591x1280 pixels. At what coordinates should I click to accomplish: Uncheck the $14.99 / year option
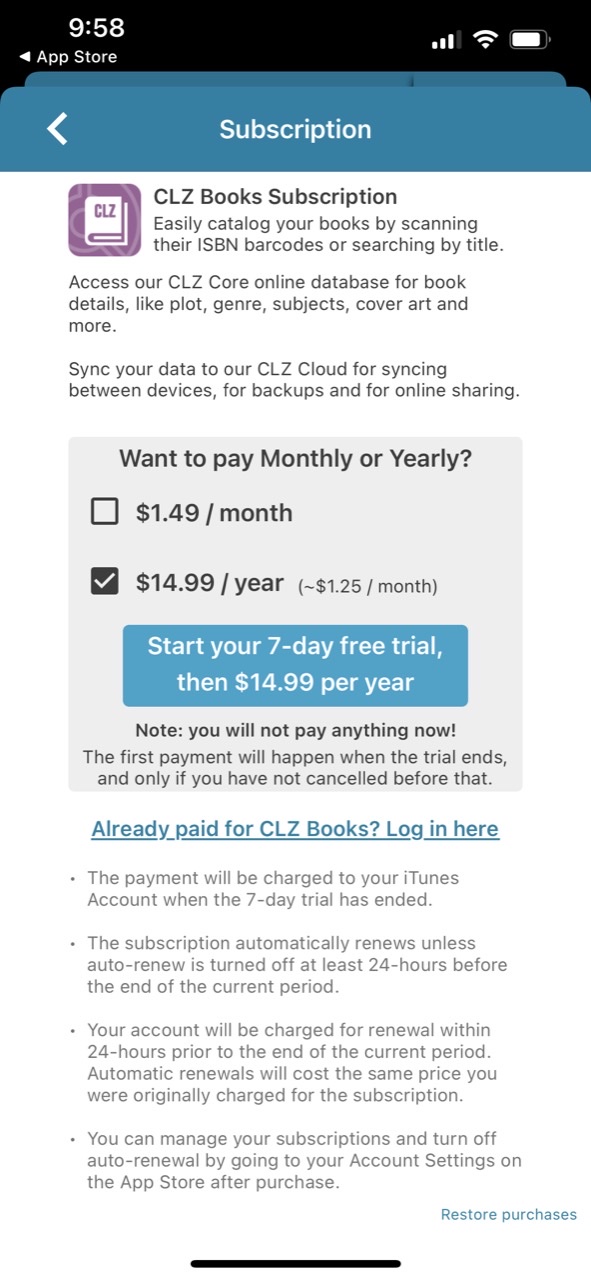click(x=105, y=582)
